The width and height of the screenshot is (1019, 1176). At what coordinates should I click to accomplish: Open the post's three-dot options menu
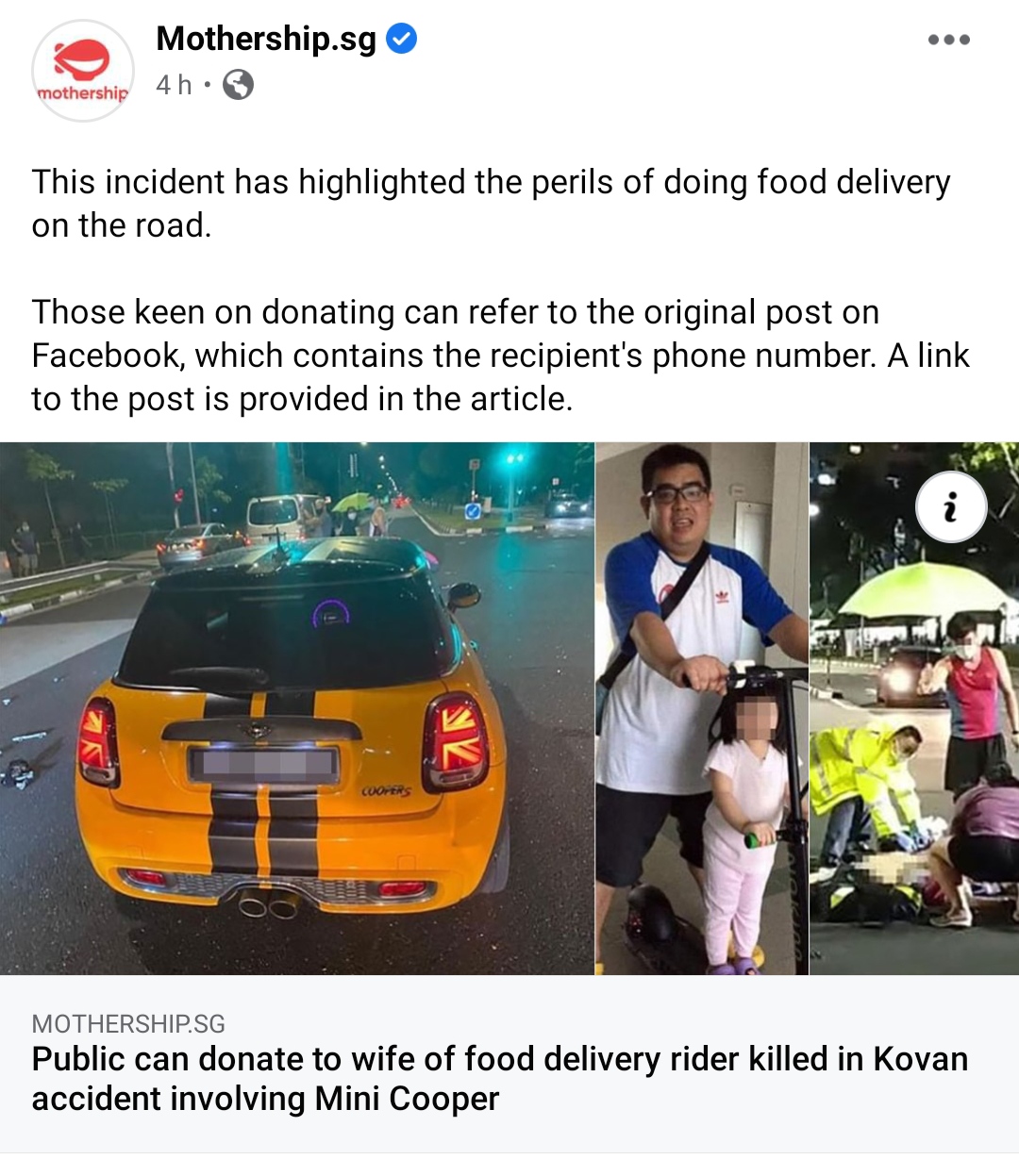pyautogui.click(x=948, y=40)
